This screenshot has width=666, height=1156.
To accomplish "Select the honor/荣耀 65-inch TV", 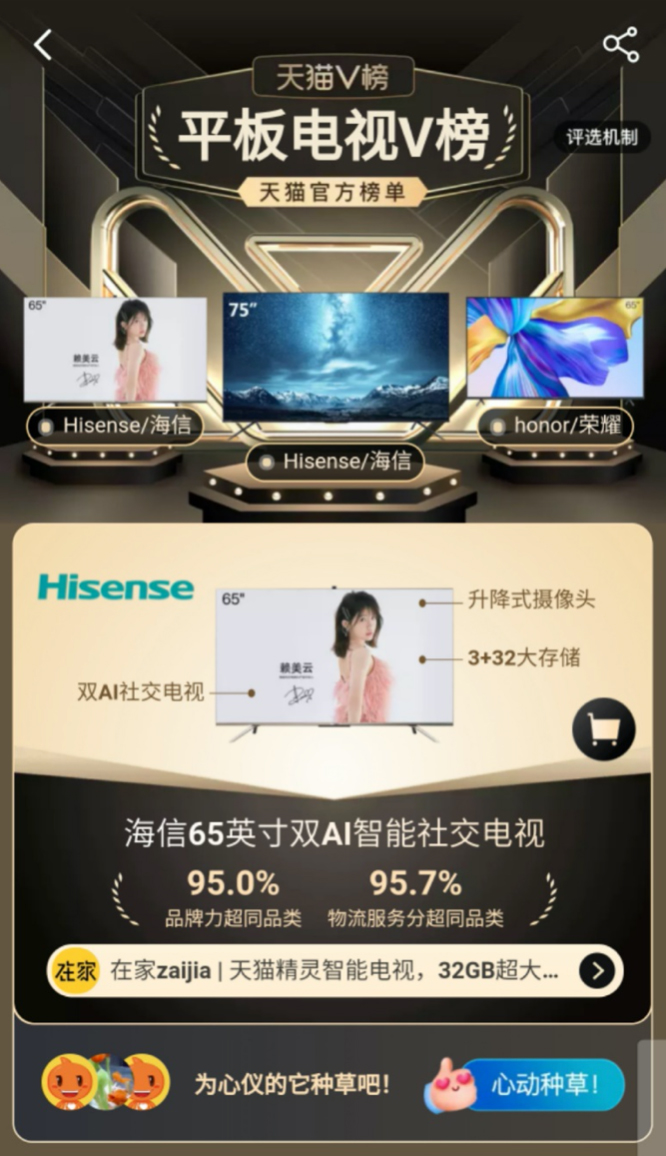I will pos(553,348).
